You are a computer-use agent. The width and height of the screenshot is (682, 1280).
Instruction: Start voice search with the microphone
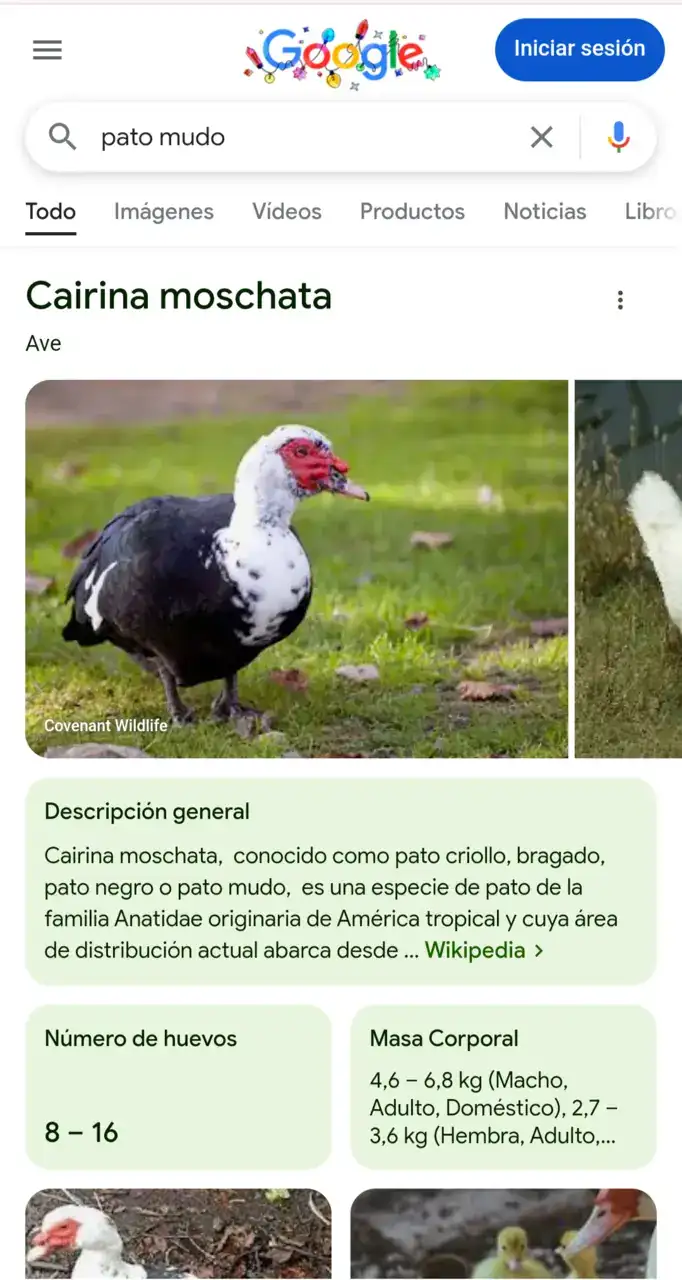coord(619,137)
